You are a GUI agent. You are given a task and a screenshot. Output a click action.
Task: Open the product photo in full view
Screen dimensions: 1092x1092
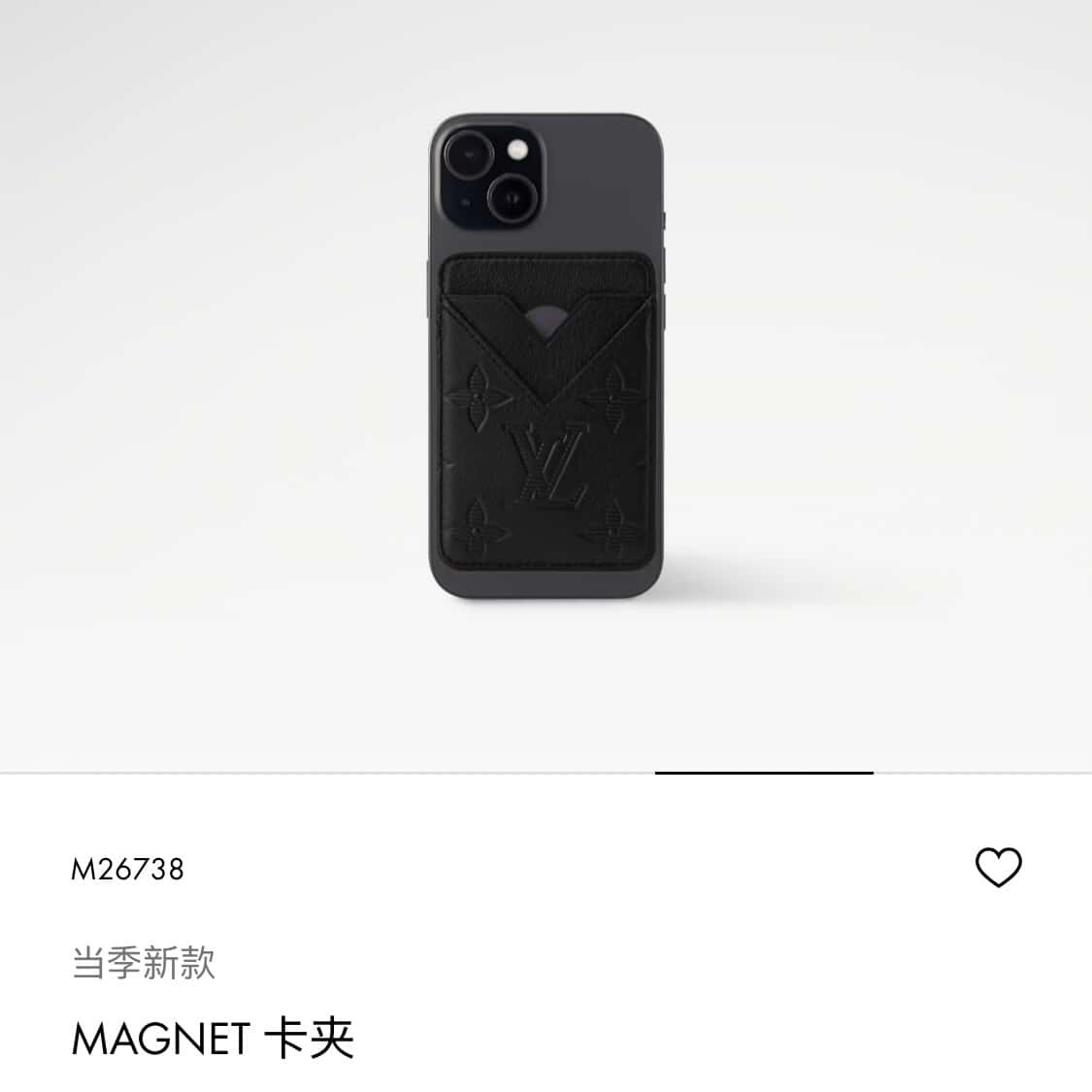click(546, 359)
